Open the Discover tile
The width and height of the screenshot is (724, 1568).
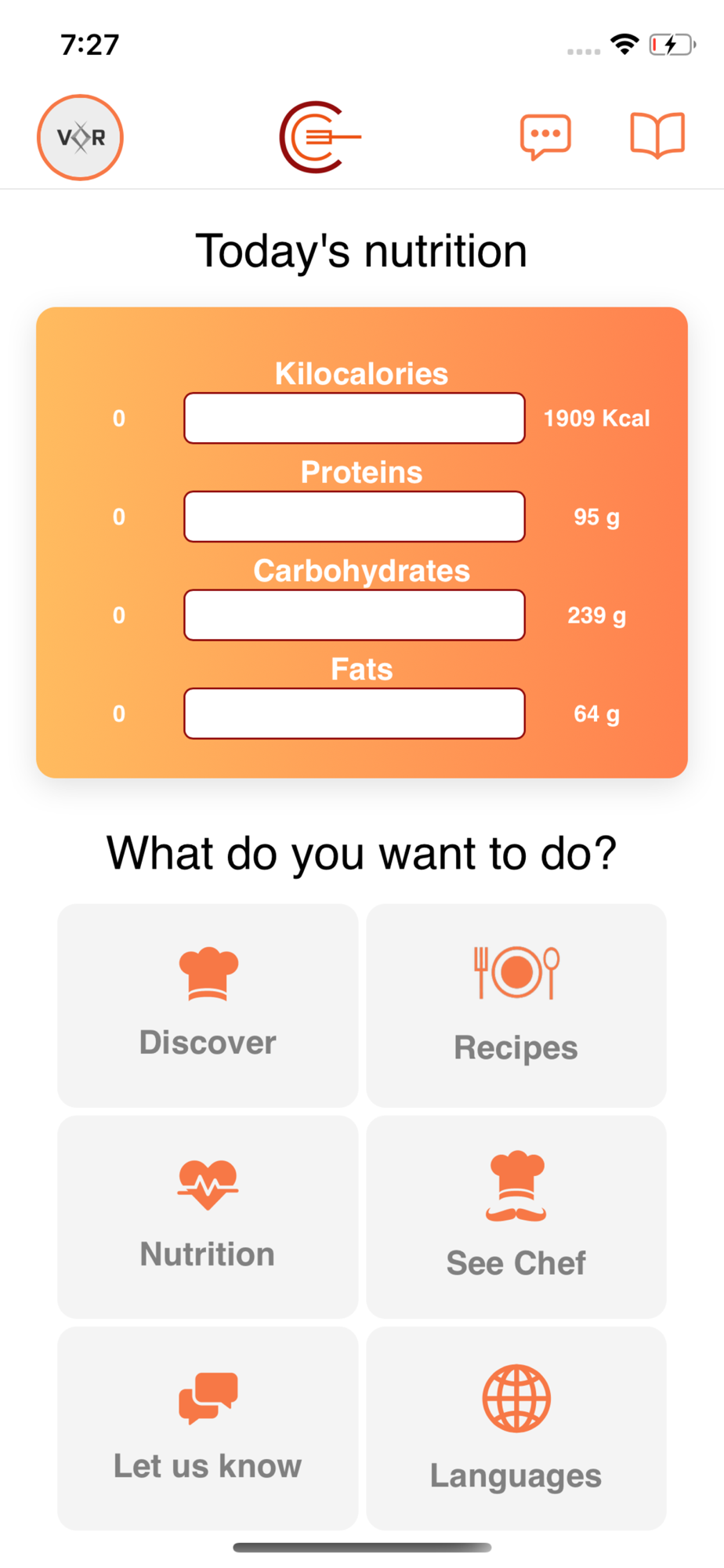click(208, 1005)
